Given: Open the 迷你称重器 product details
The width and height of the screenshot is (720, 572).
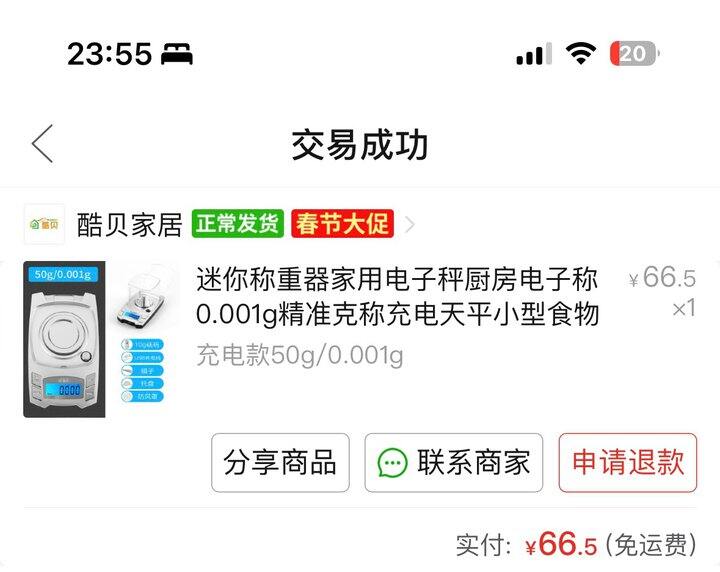Looking at the screenshot, I should coord(397,297).
